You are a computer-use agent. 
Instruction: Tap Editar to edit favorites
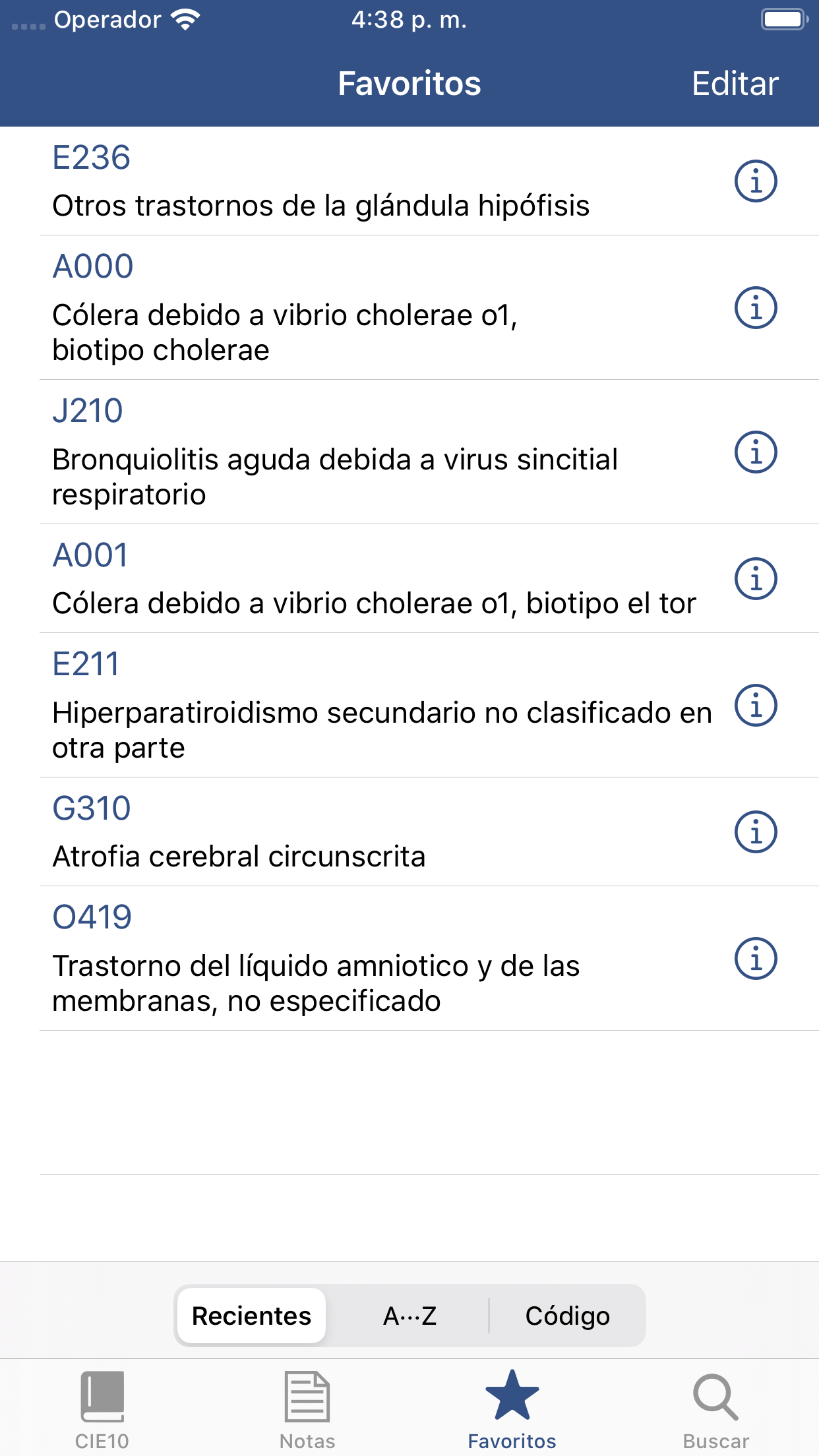click(735, 83)
